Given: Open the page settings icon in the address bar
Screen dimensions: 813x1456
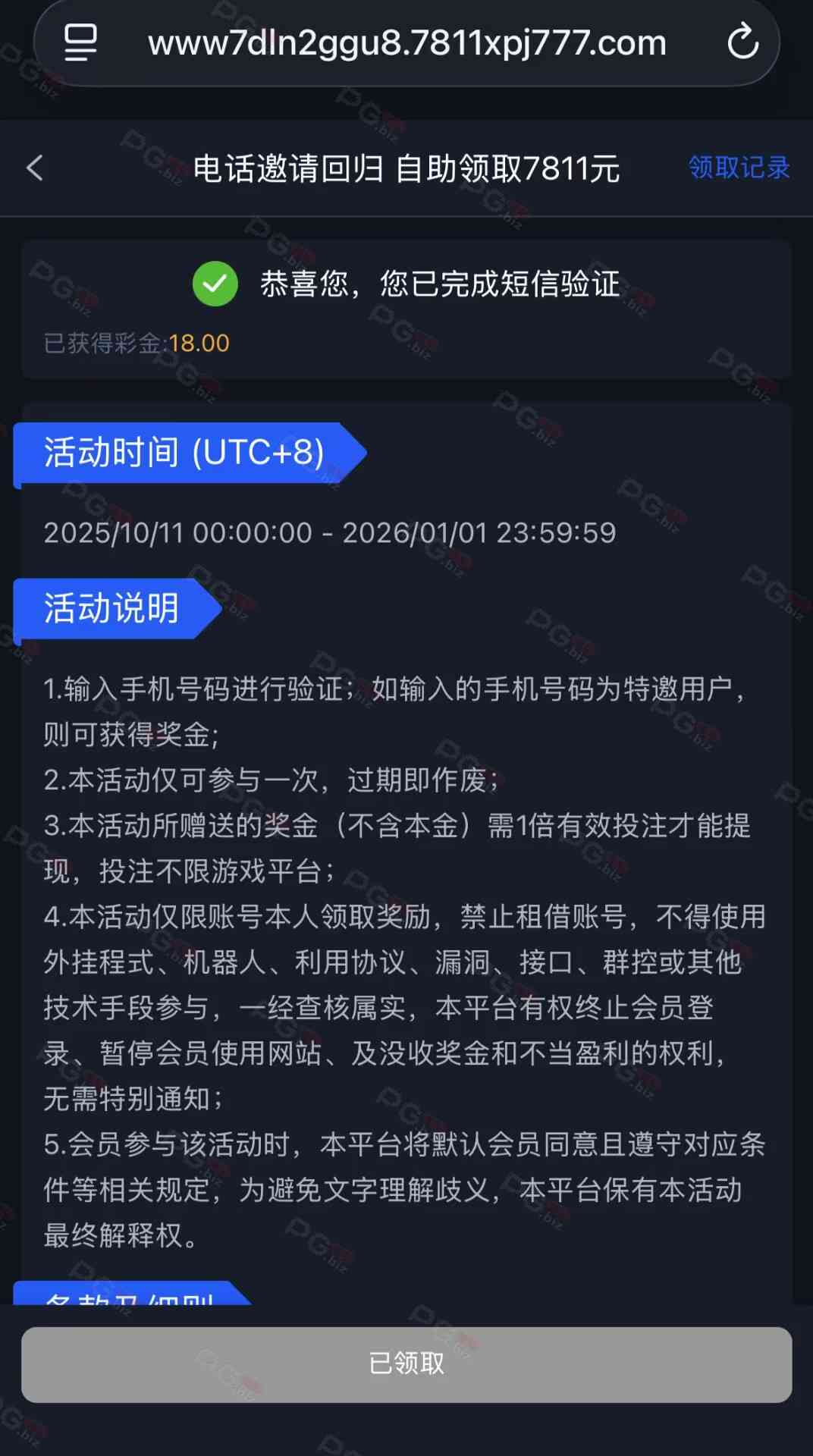Looking at the screenshot, I should coord(80,42).
